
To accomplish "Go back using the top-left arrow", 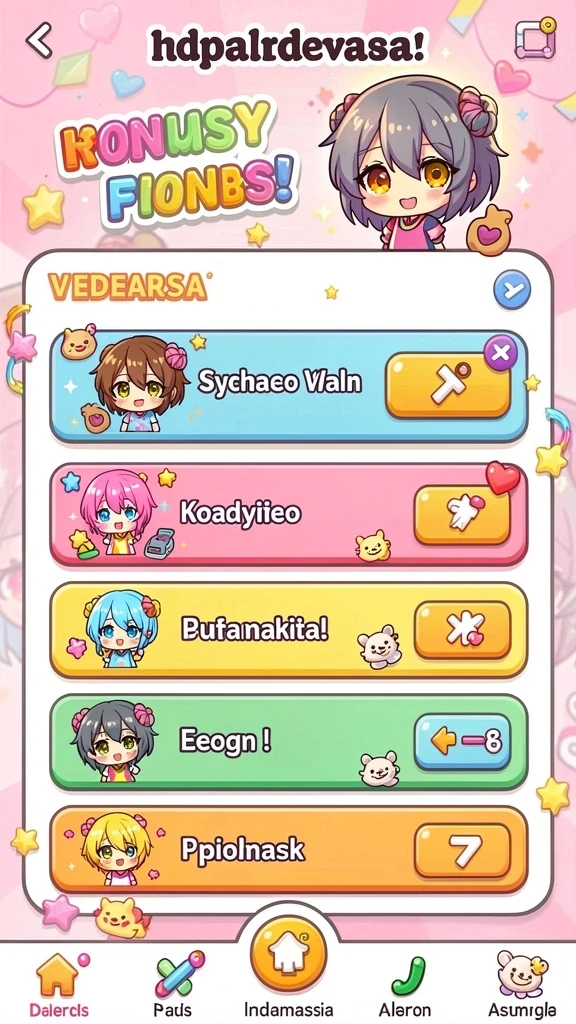I will click(39, 40).
